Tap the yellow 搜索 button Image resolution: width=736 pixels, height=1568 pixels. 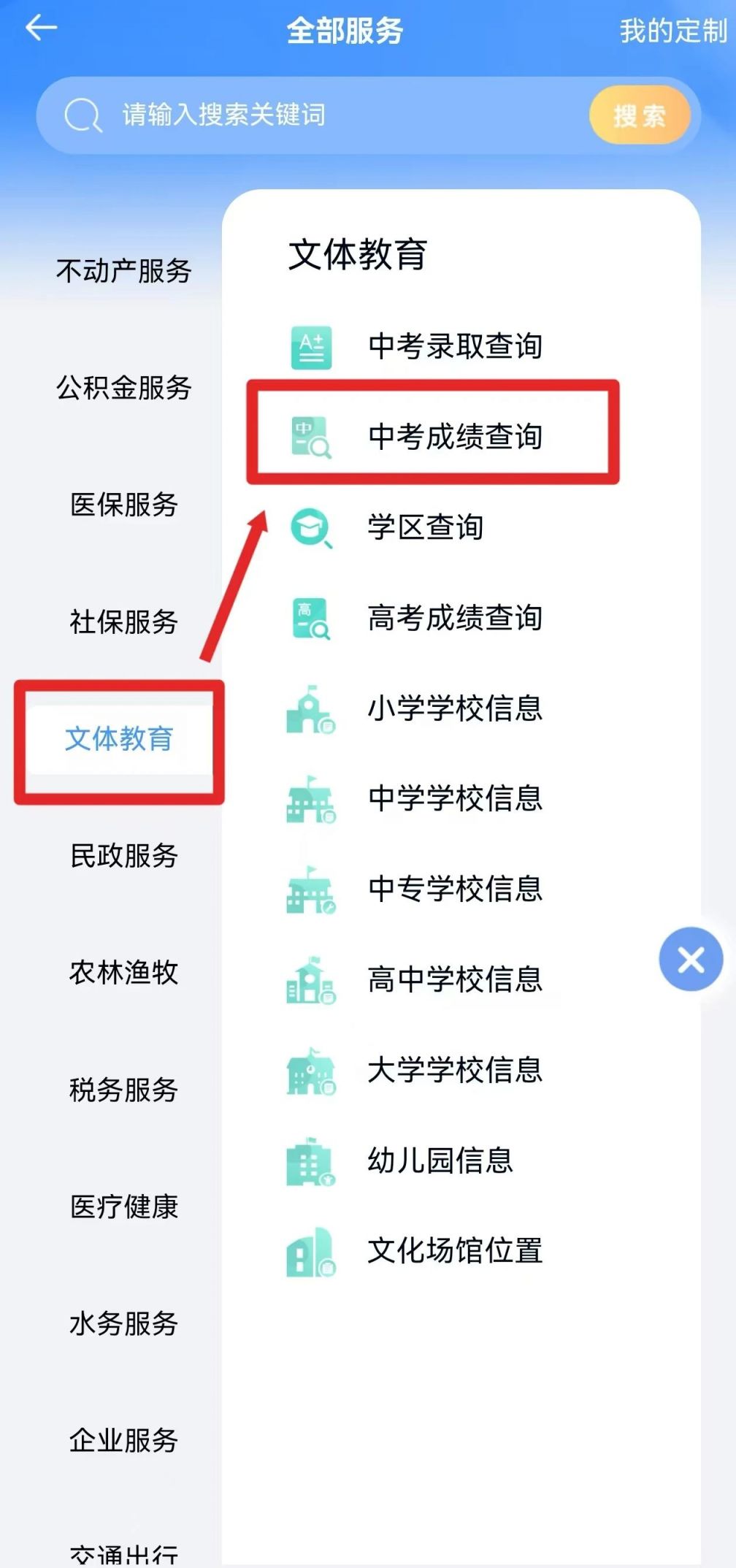point(640,115)
